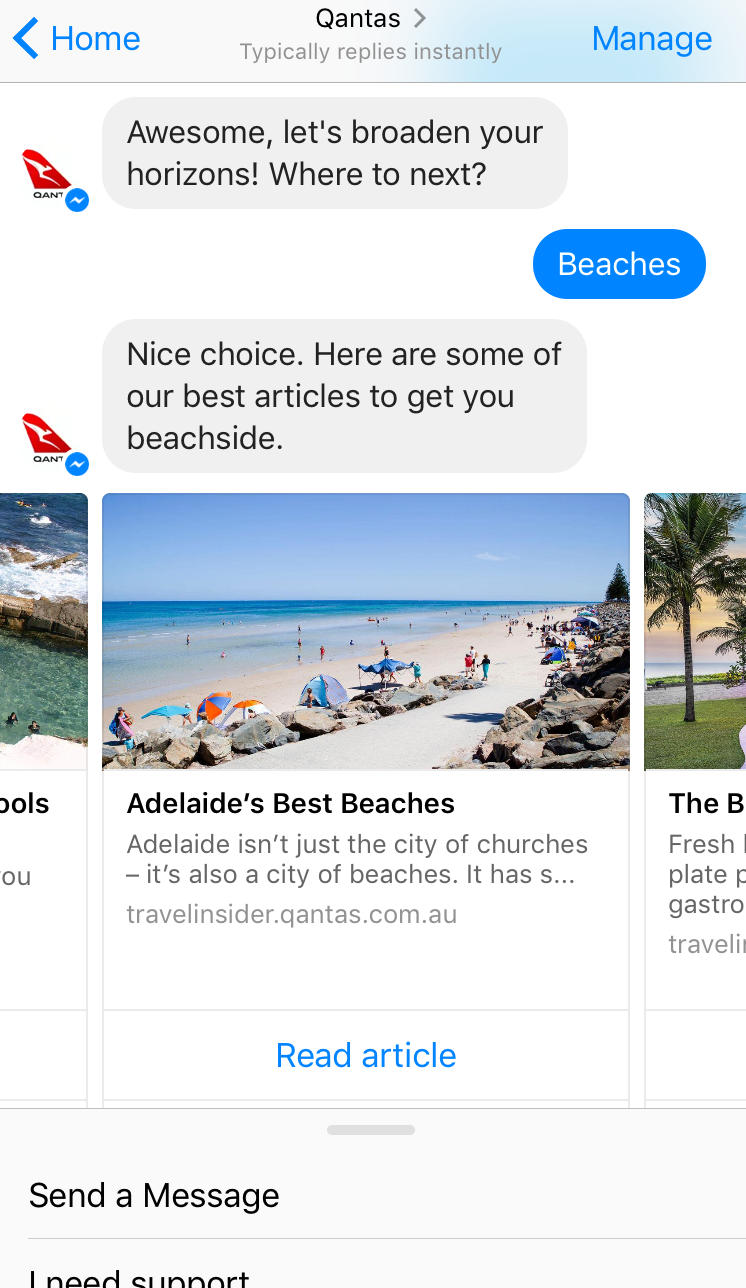746x1288 pixels.
Task: Read the Adelaide's Best Beaches article
Action: [366, 1056]
